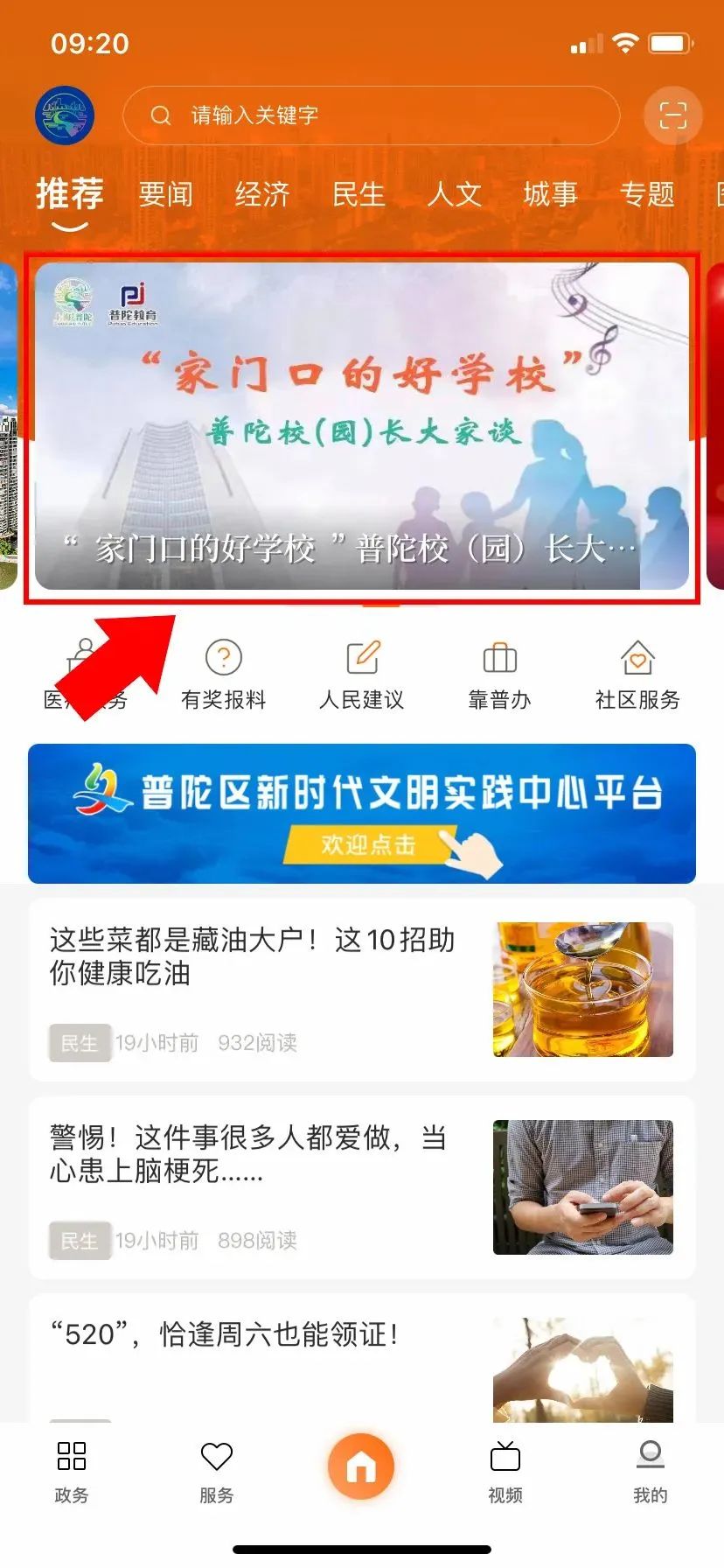Image resolution: width=724 pixels, height=1568 pixels.
Task: Switch to the 政务 bottom tab
Action: point(72,1471)
